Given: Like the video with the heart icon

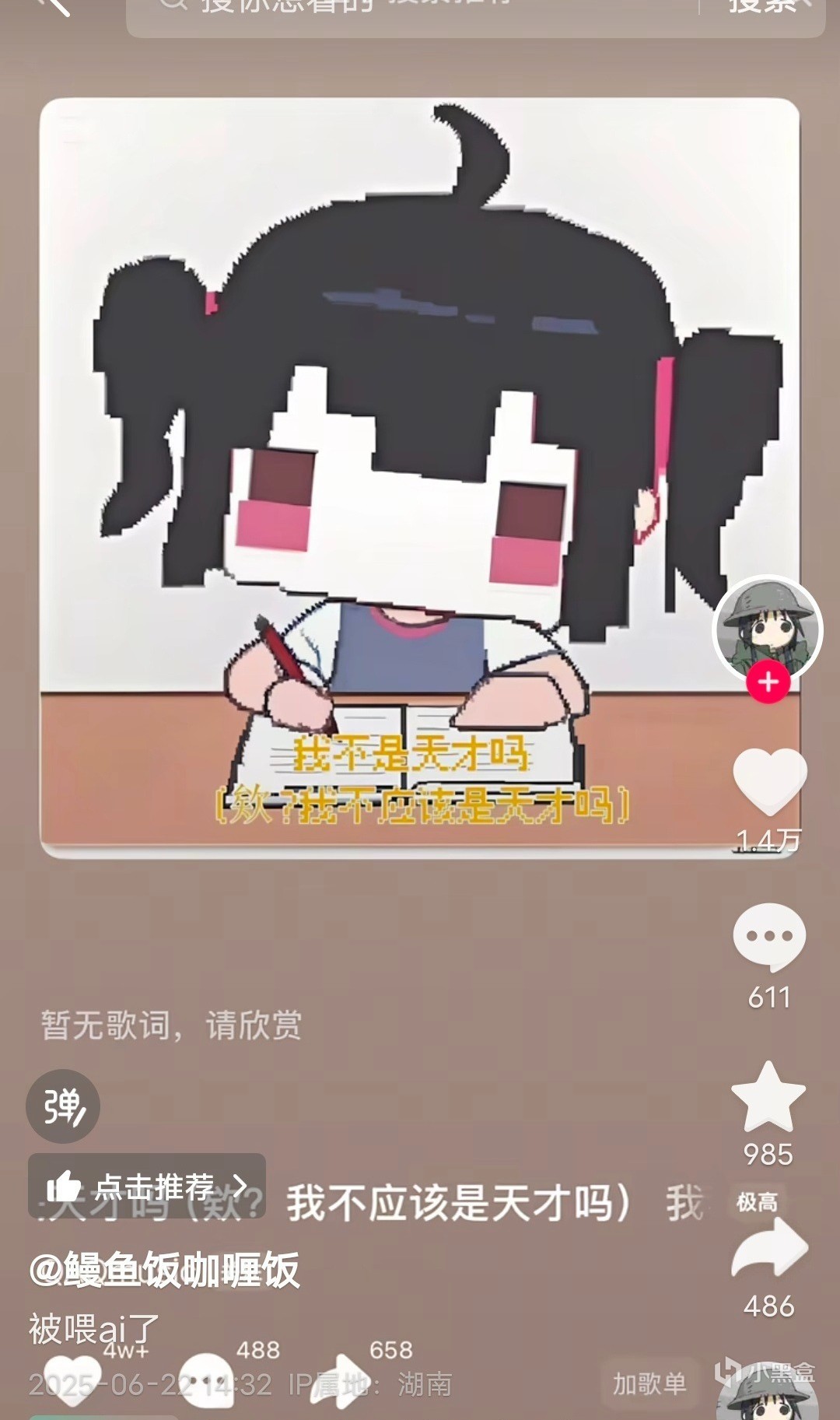Looking at the screenshot, I should tap(769, 780).
